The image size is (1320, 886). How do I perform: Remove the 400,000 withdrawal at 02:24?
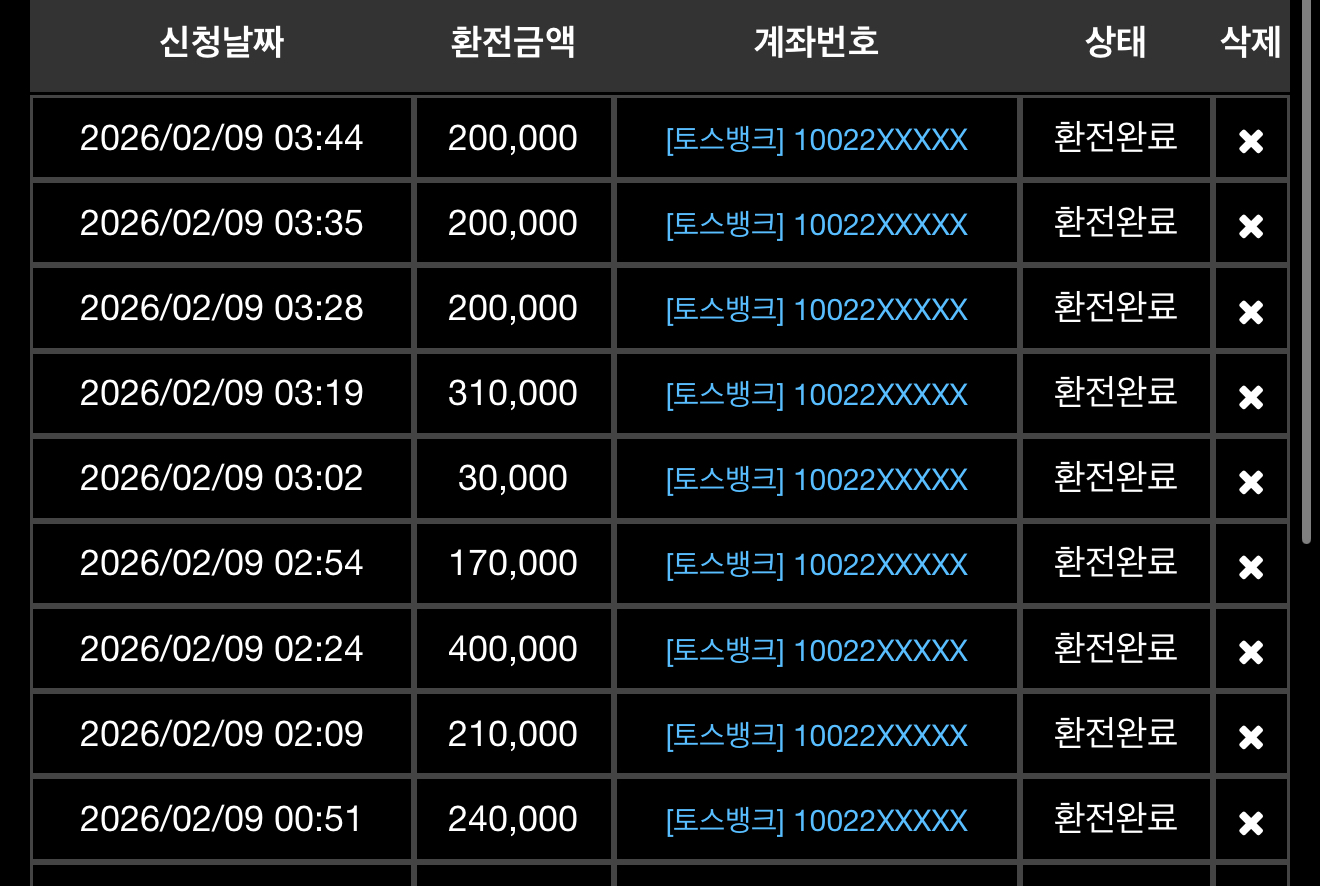pos(1251,652)
